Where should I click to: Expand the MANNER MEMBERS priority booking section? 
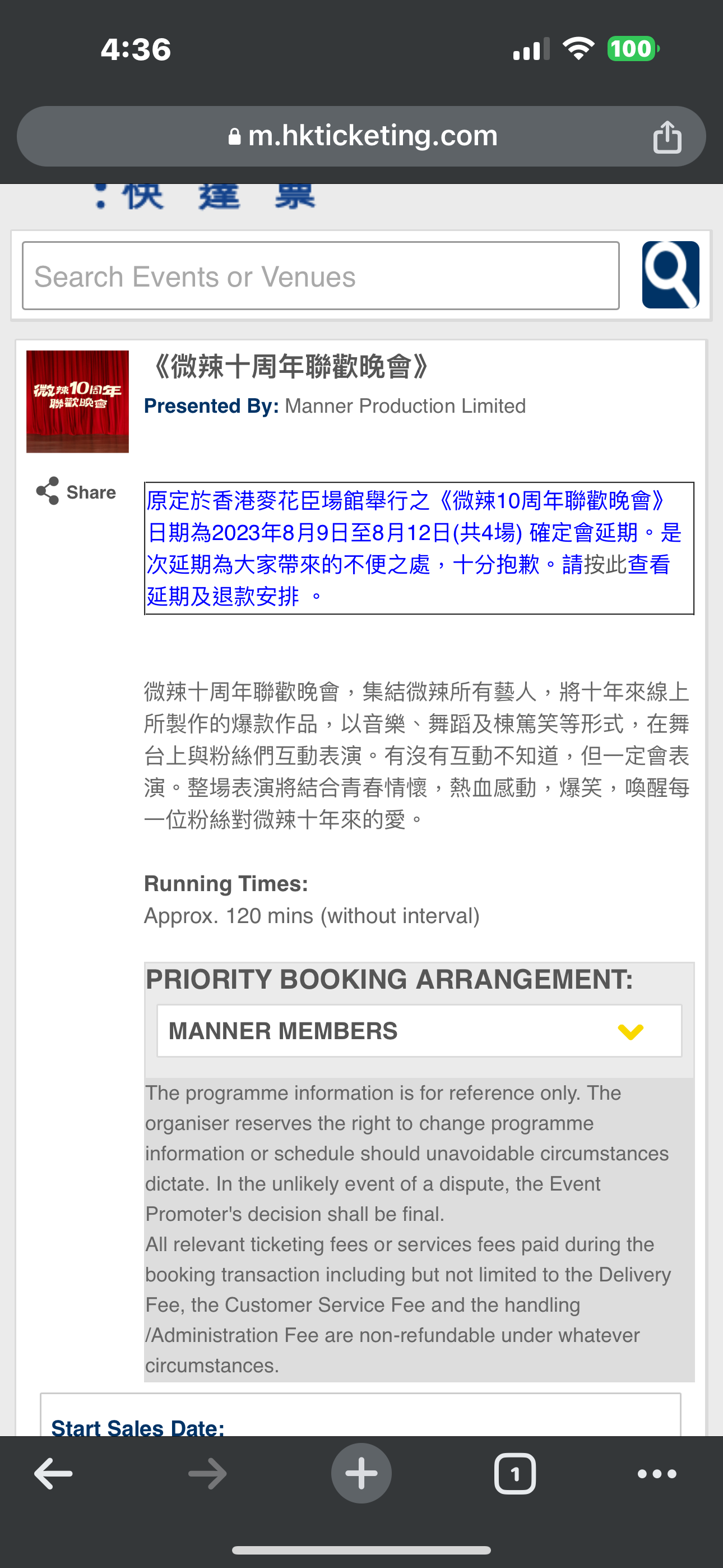[419, 1031]
